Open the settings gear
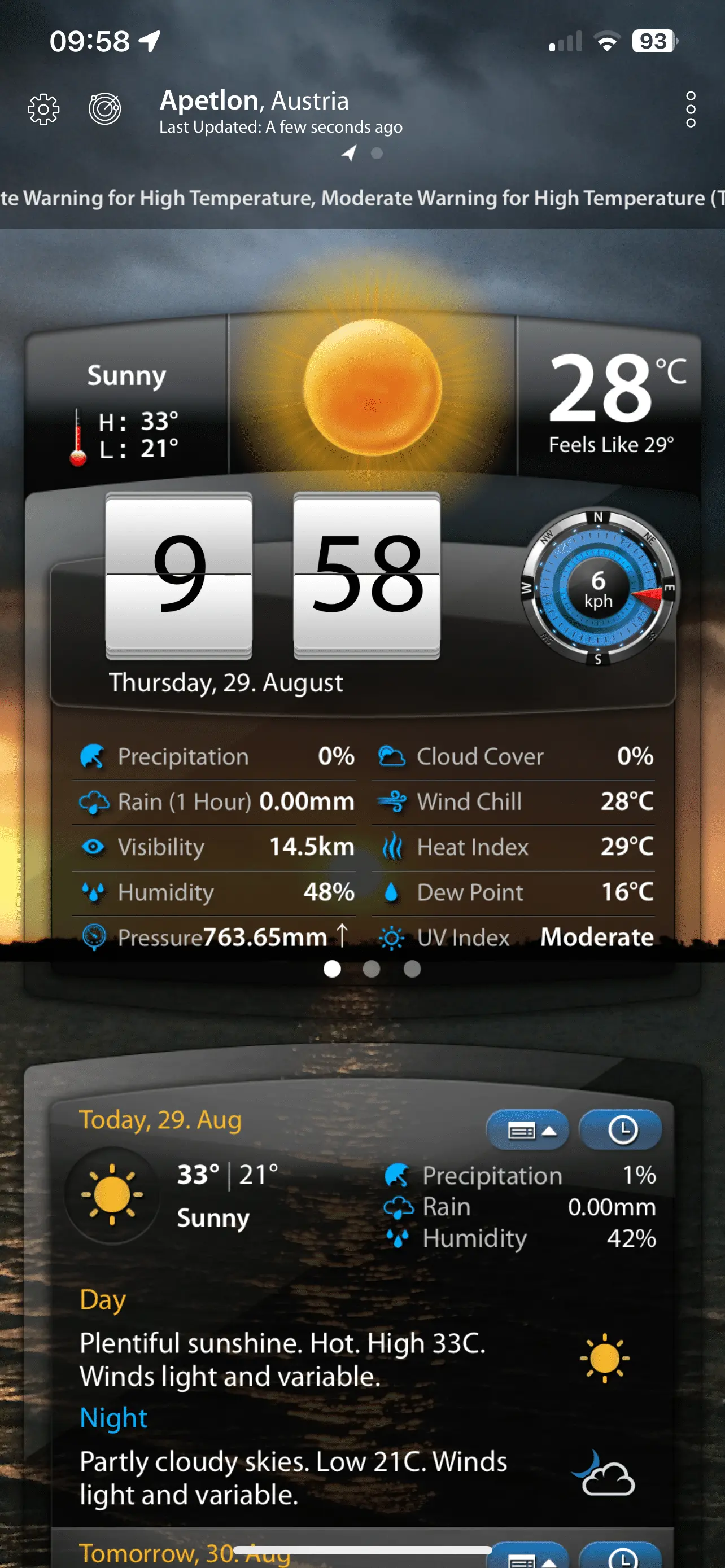 coord(43,110)
